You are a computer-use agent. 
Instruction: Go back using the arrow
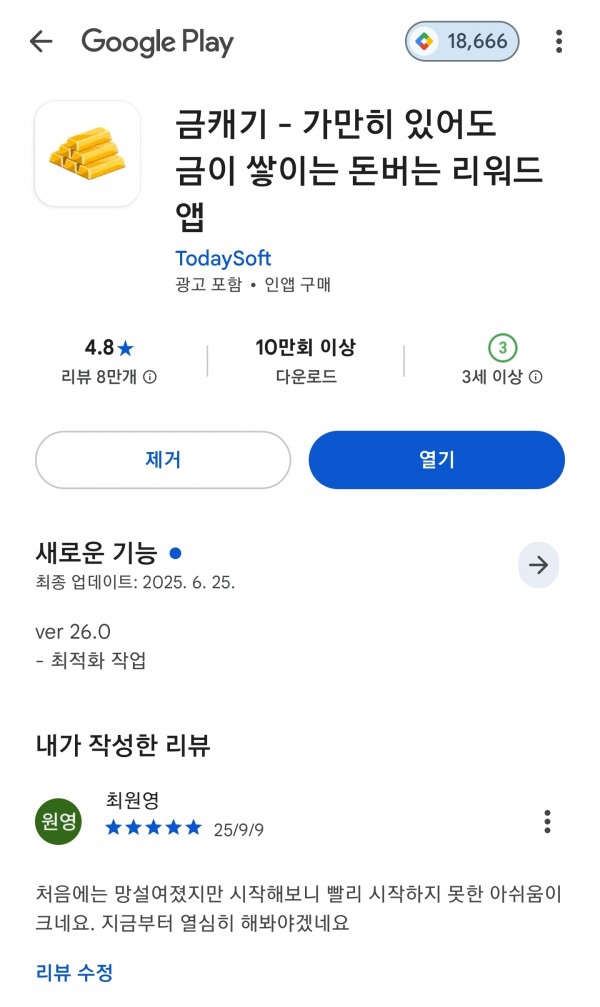[41, 42]
